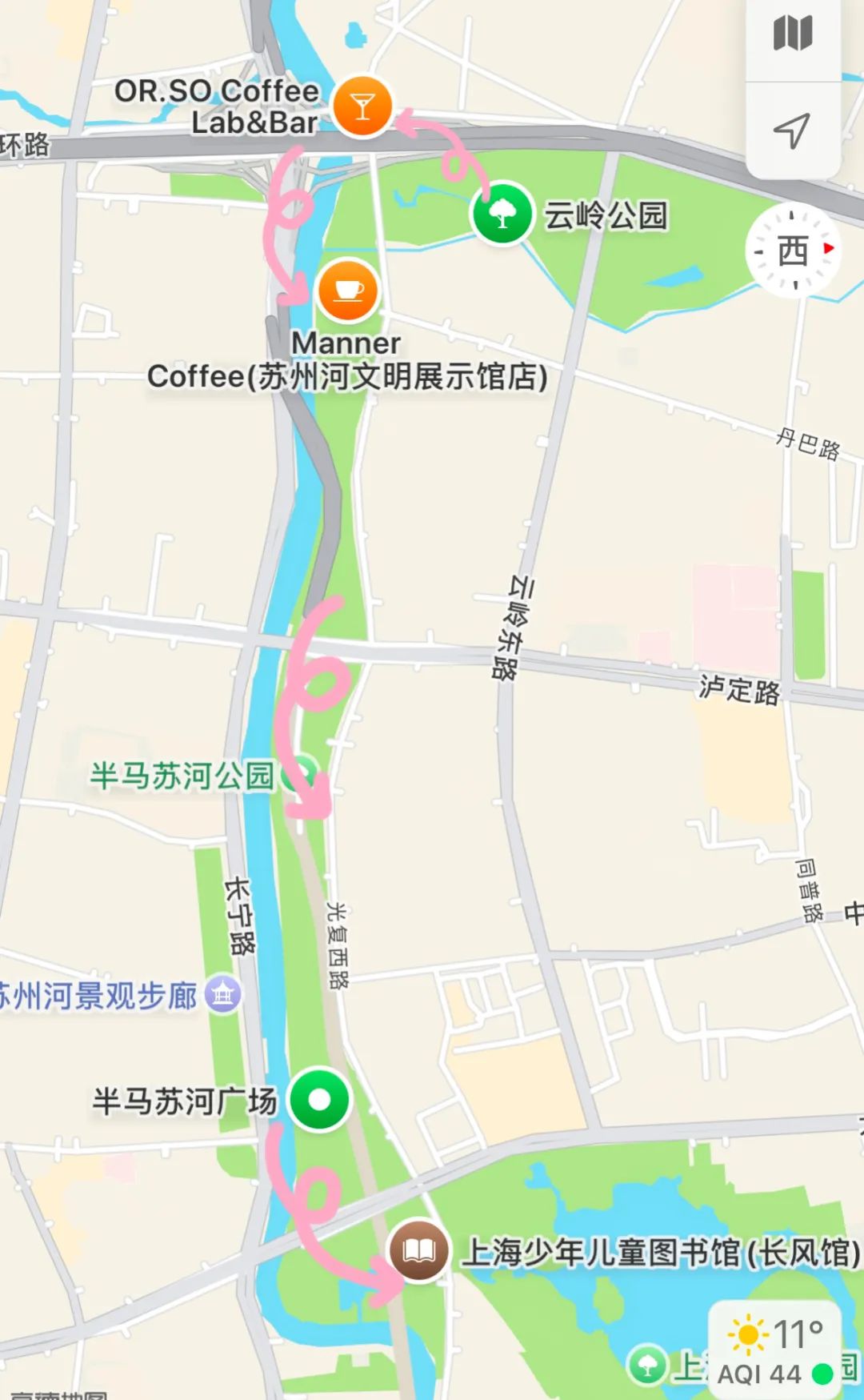The width and height of the screenshot is (864, 1400).
Task: Tap the compass to reset orientation
Action: click(793, 251)
